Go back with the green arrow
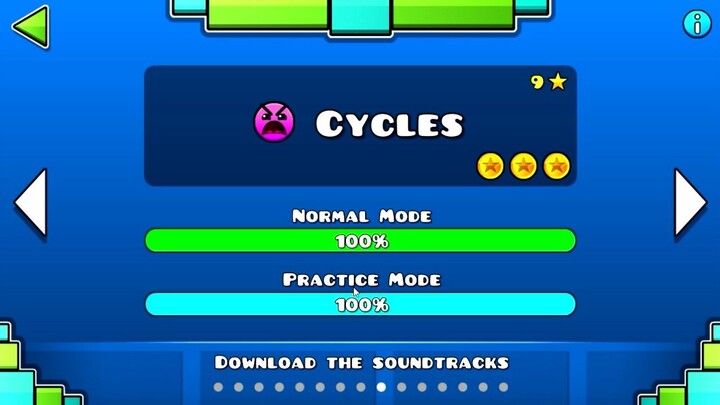Viewport: 720px width, 405px height. coord(30,26)
